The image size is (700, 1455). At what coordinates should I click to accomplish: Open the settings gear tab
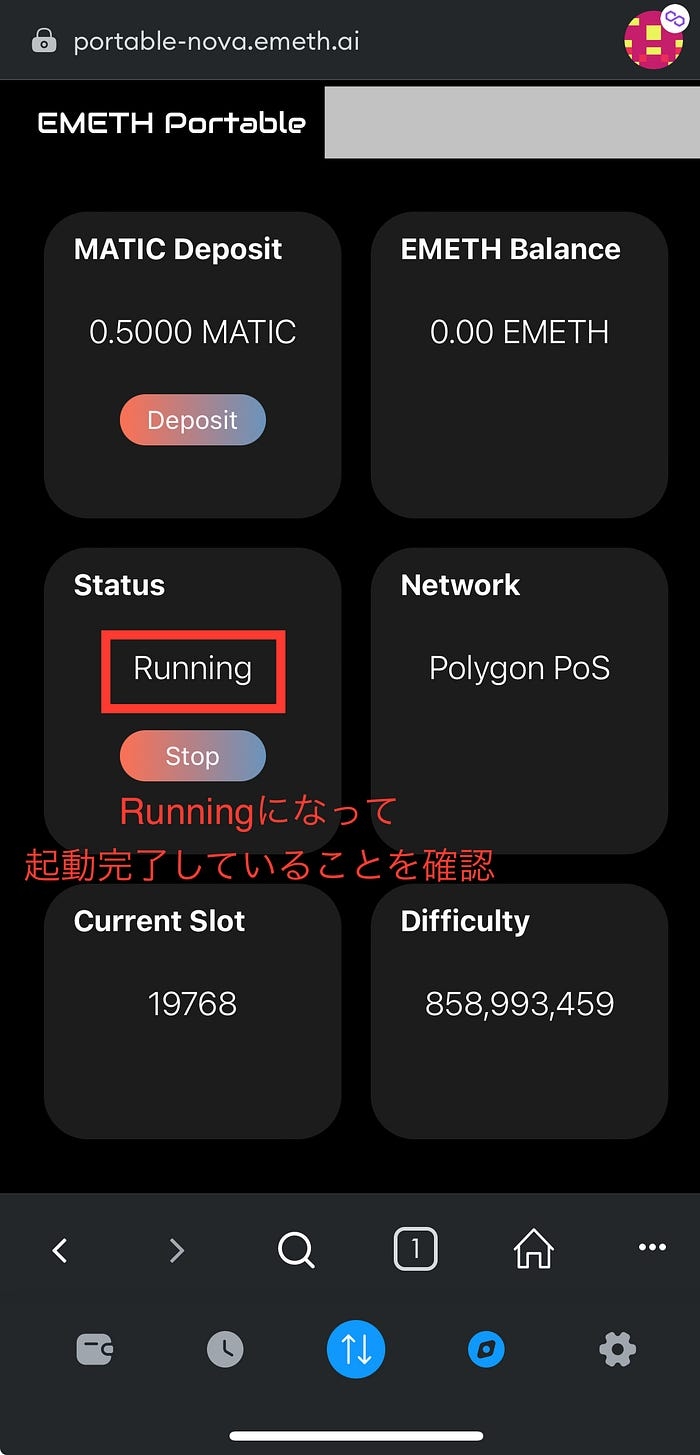pyautogui.click(x=617, y=1350)
